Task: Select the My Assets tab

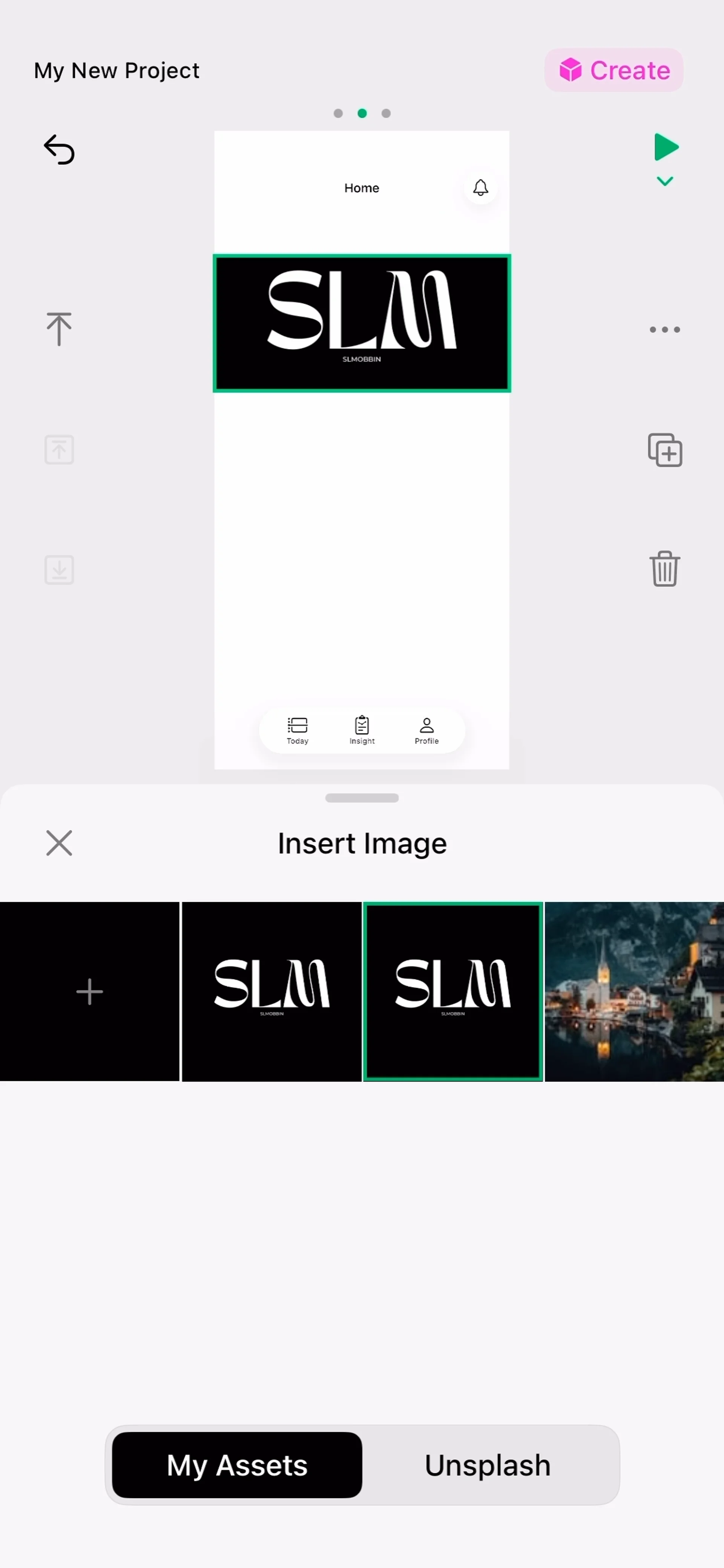Action: pyautogui.click(x=237, y=1465)
